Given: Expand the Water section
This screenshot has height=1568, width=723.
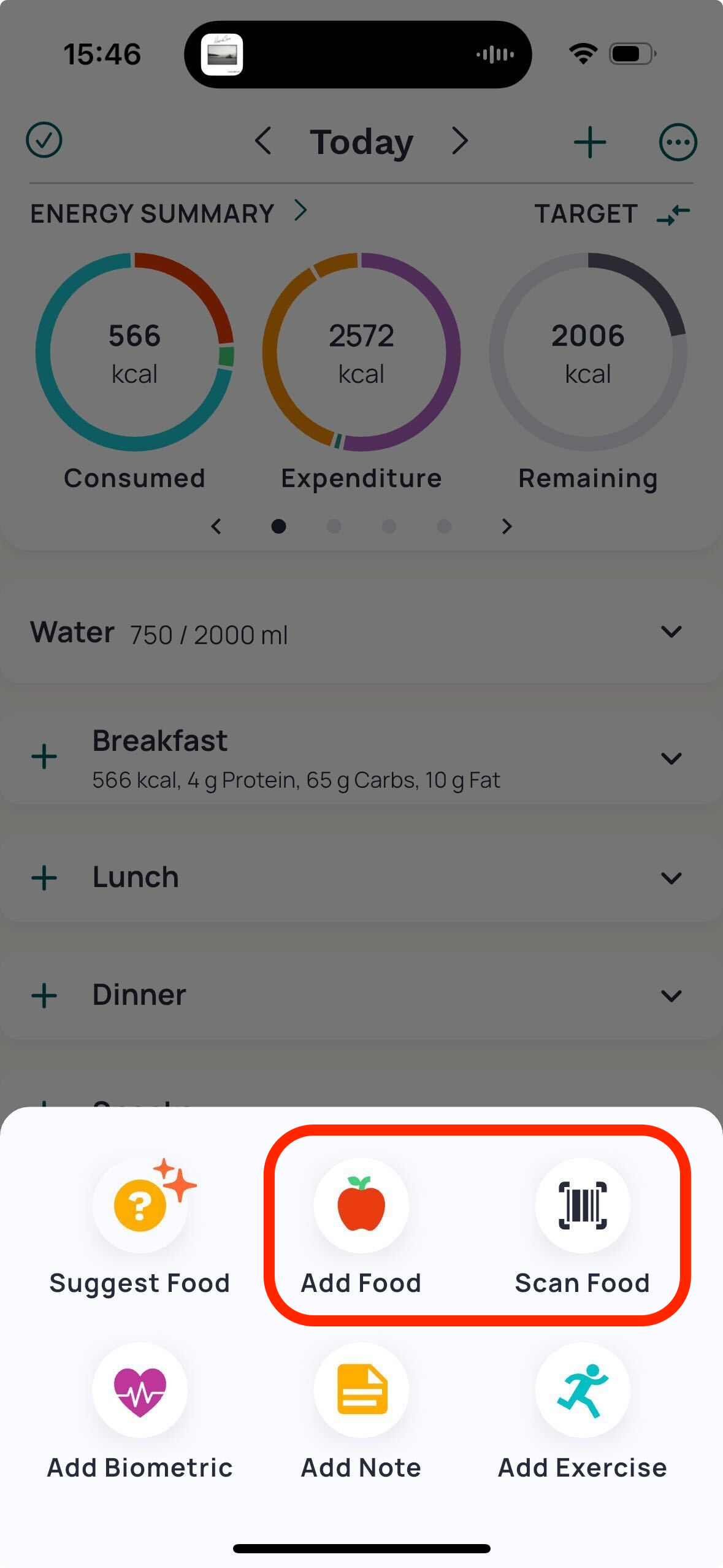Looking at the screenshot, I should pos(671,632).
